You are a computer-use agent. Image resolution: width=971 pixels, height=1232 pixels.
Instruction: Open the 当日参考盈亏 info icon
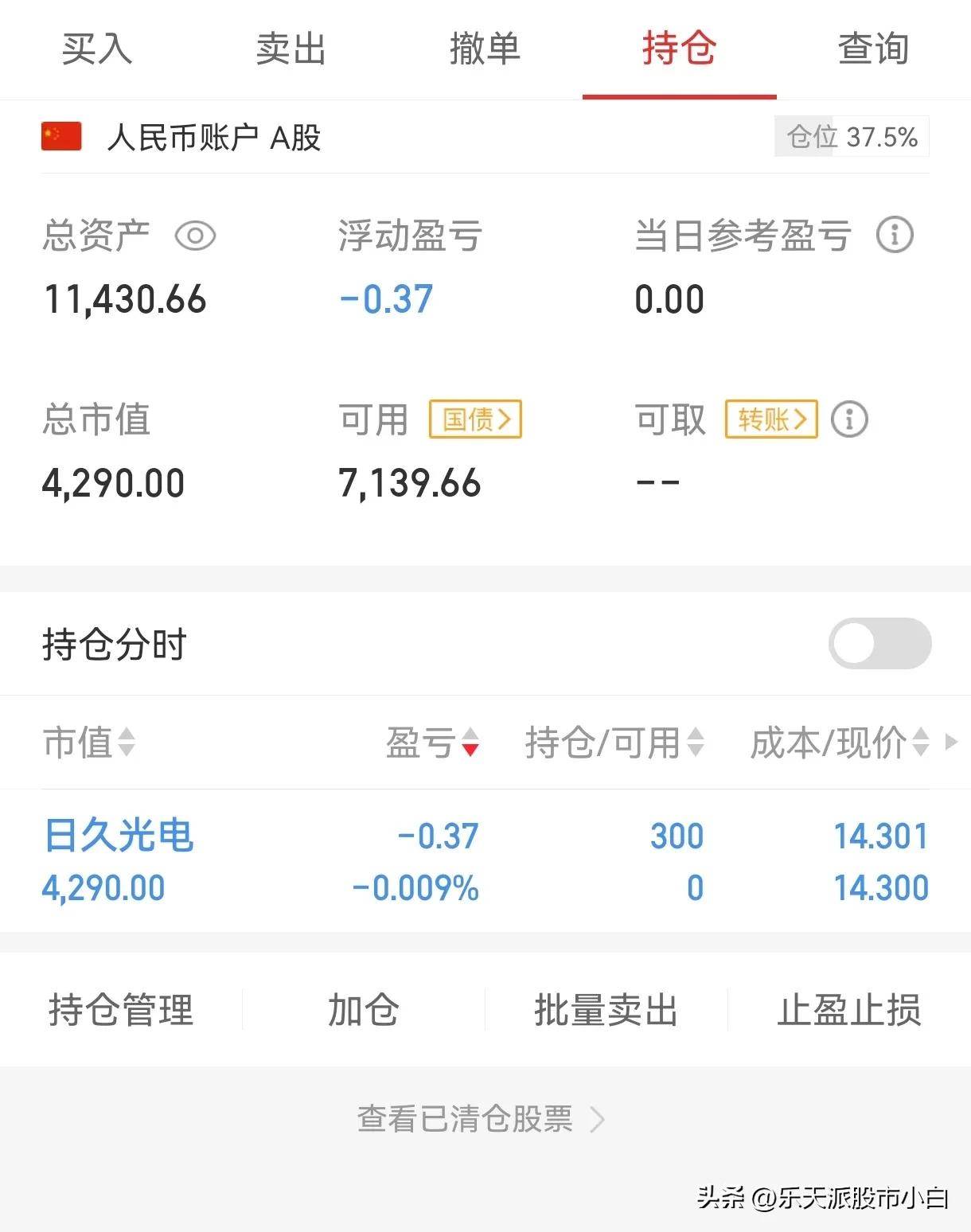click(x=896, y=234)
